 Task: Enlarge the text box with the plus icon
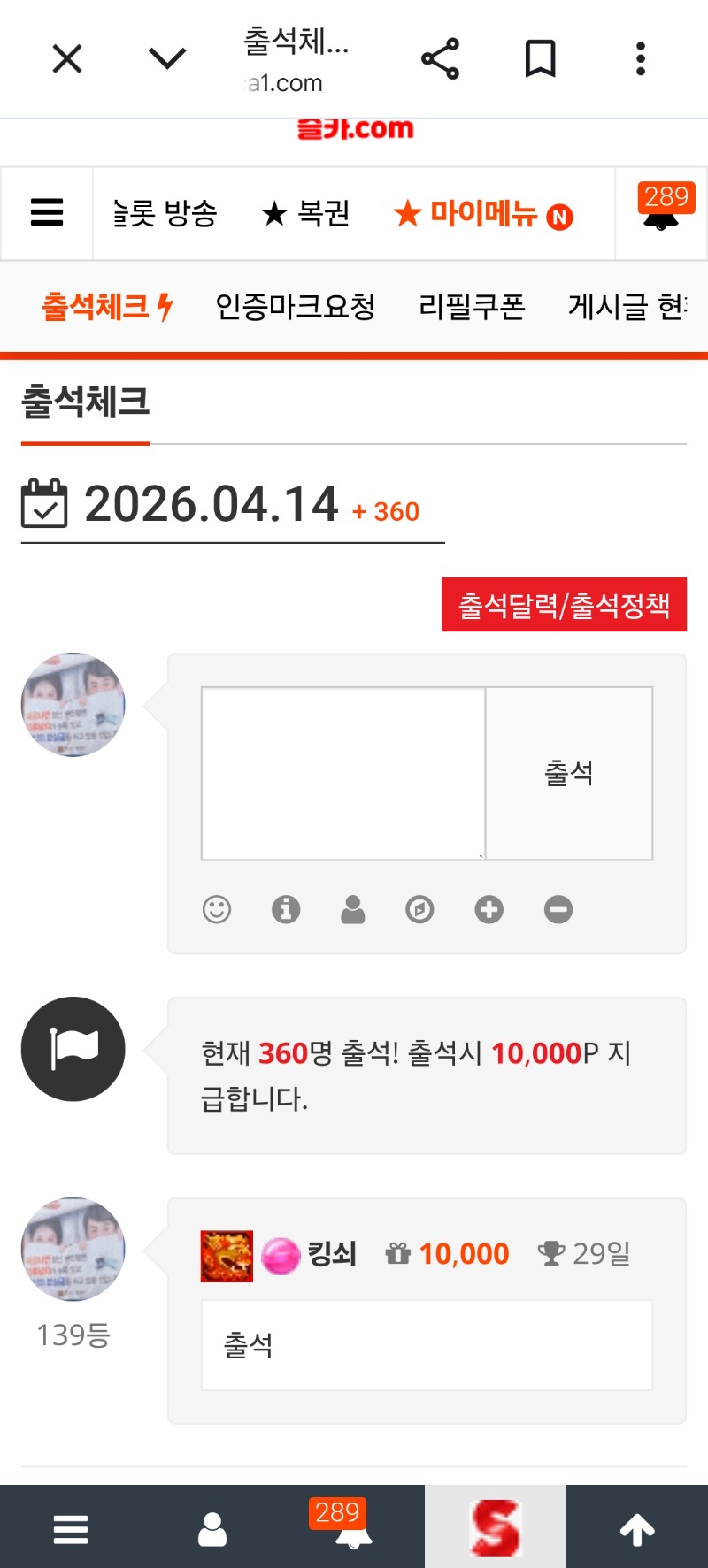tap(489, 909)
